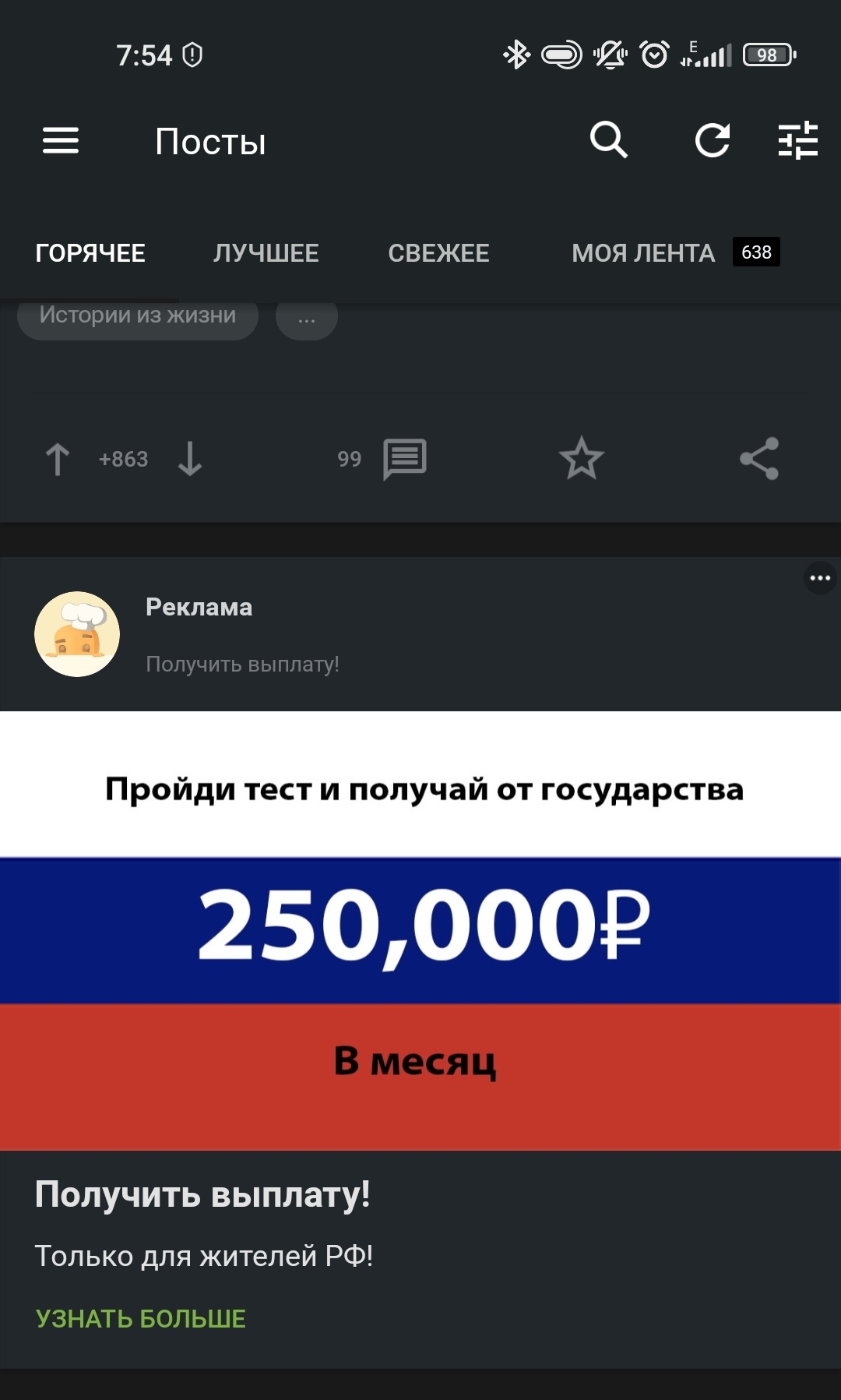Open the 99 comments on the post
The image size is (841, 1400).
pos(382,459)
